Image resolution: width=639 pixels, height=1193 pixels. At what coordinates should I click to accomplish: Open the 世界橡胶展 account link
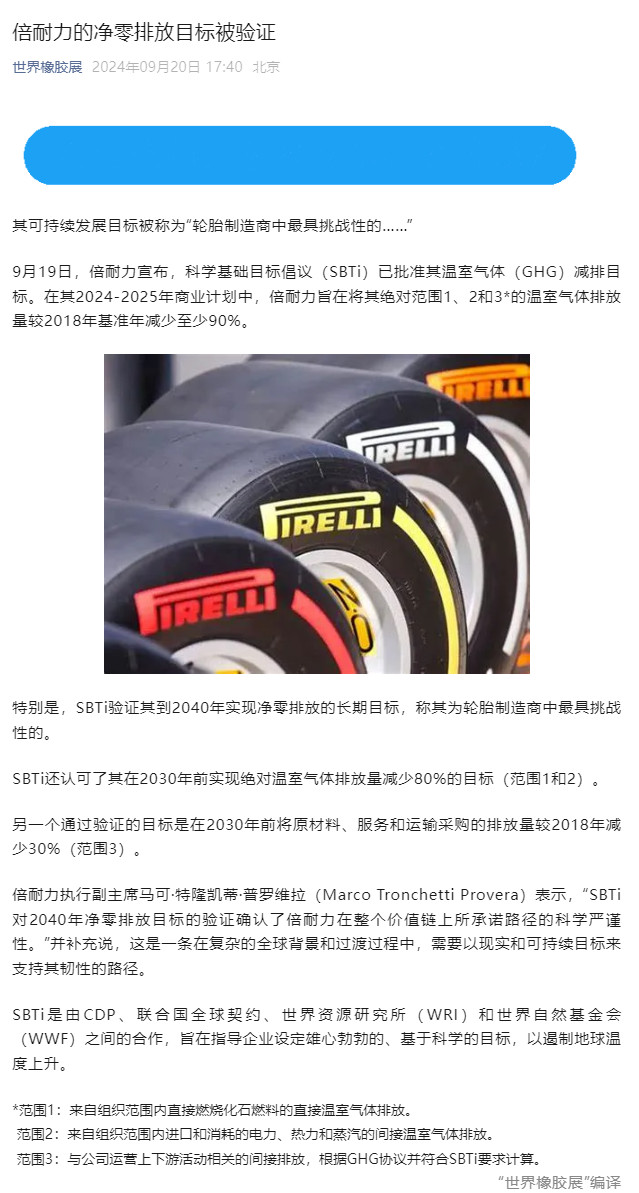click(47, 67)
